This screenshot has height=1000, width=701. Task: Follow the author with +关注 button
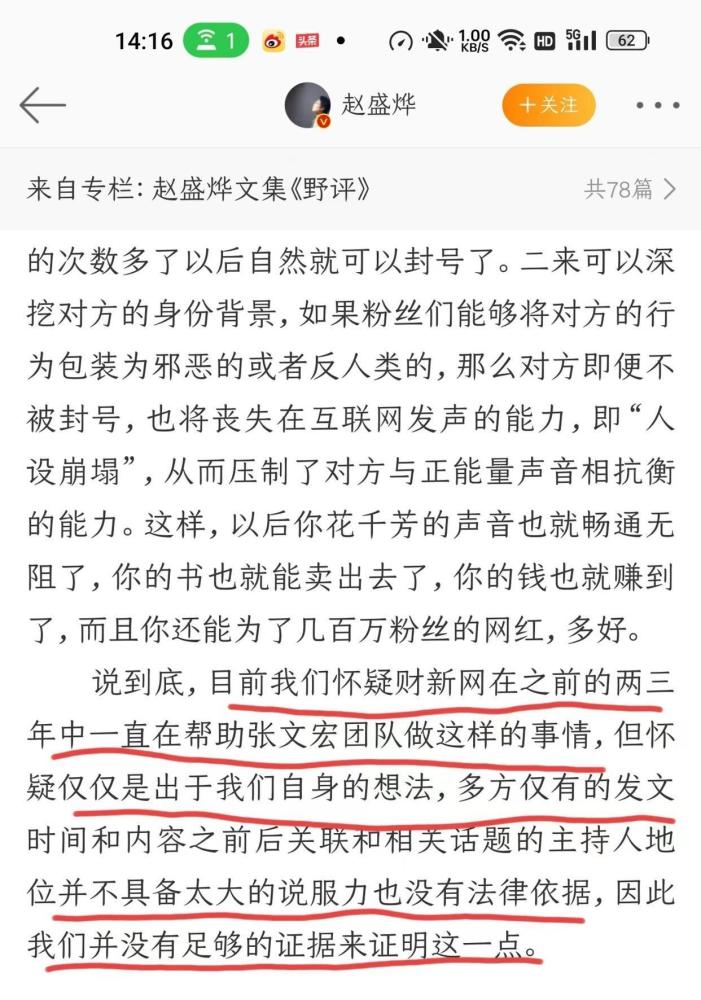click(548, 105)
